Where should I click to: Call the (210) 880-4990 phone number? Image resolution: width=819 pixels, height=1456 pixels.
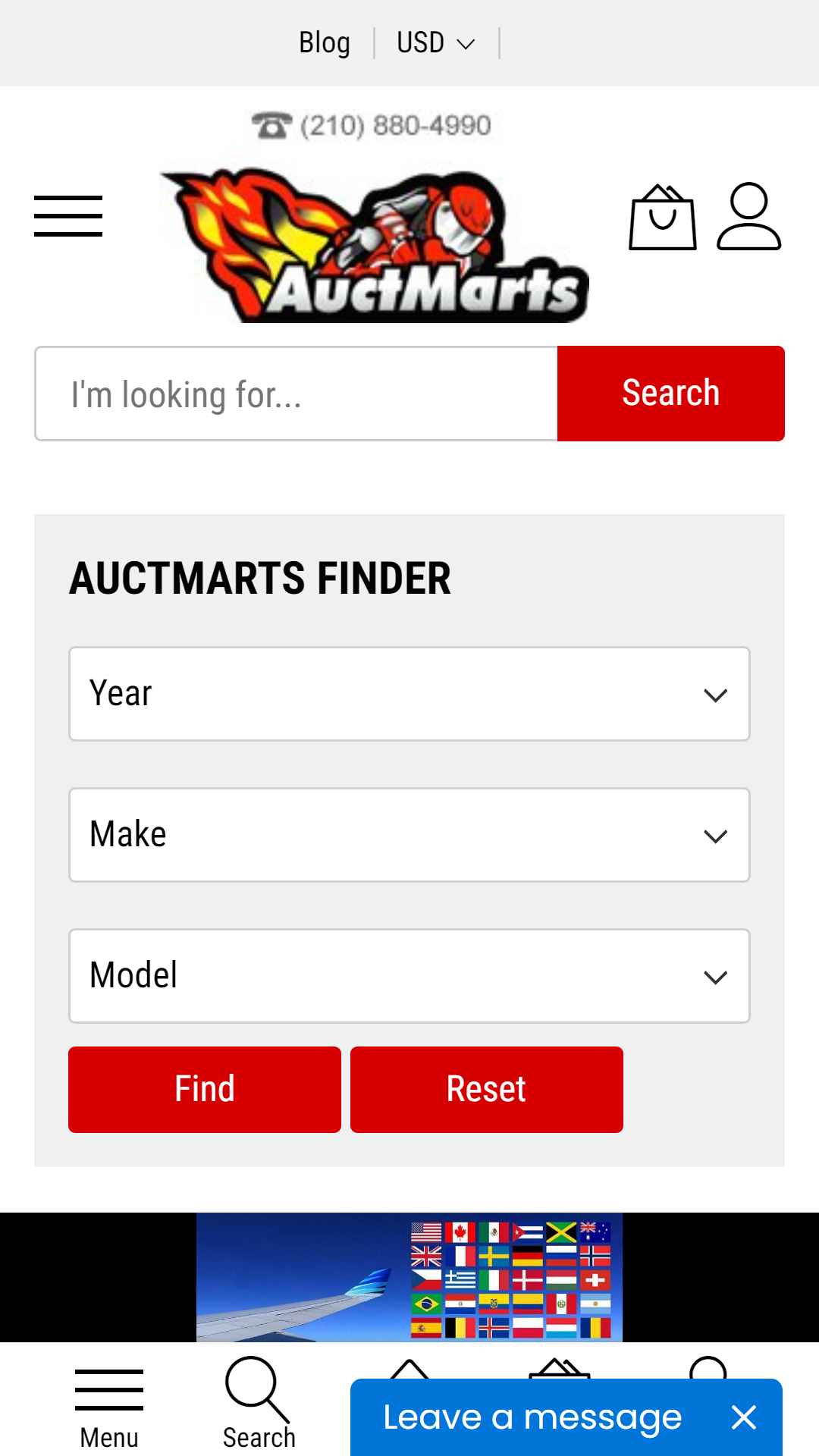(372, 125)
